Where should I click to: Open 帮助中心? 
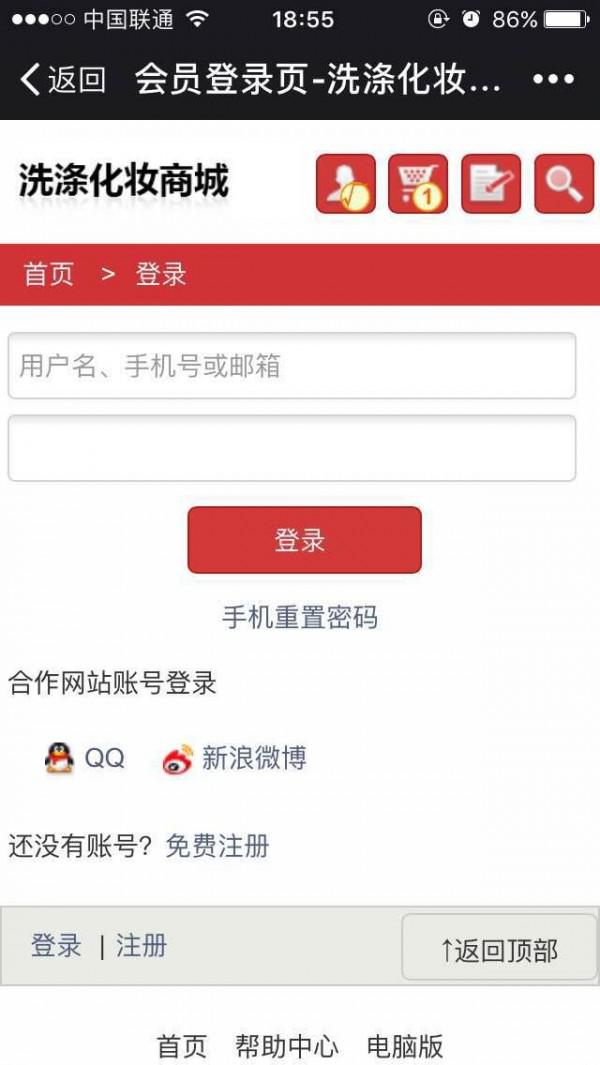287,1047
